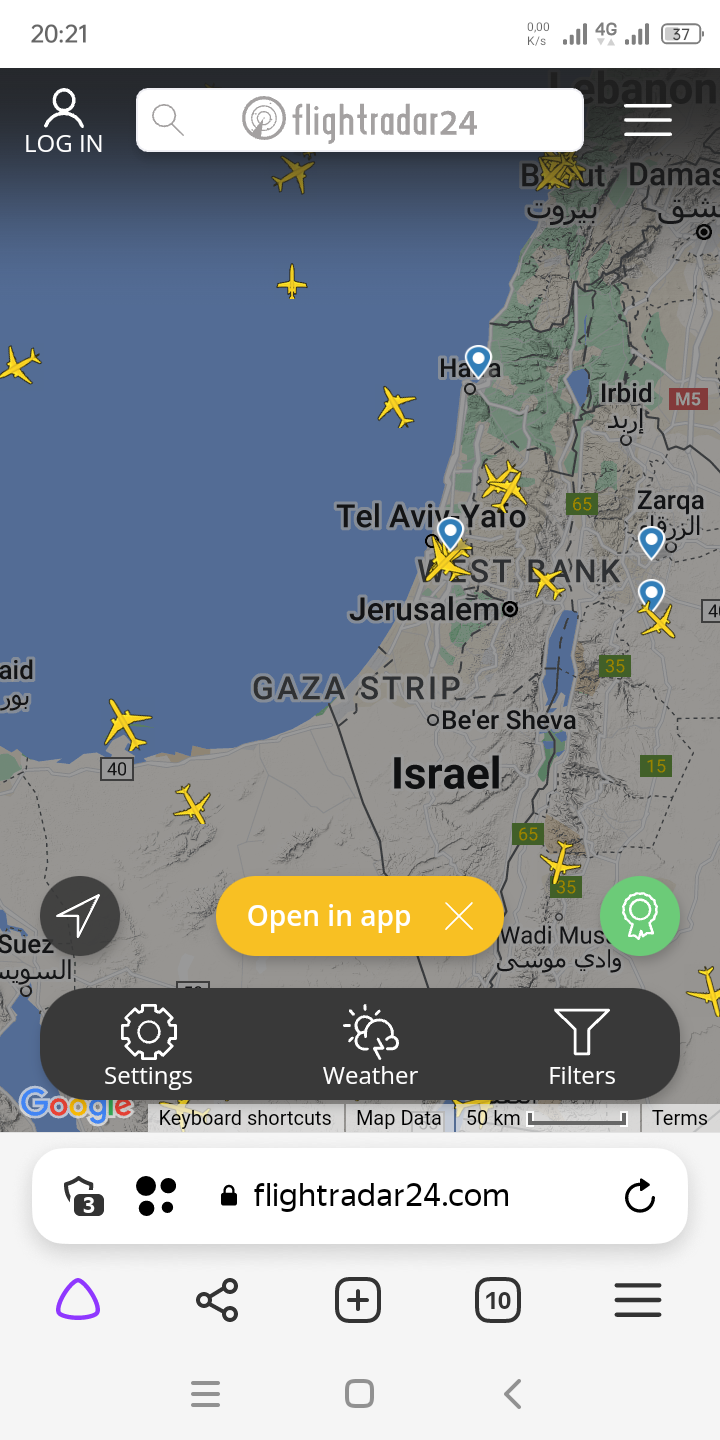The height and width of the screenshot is (1440, 720).
Task: Open Keyboard shortcuts link
Action: point(245,1118)
